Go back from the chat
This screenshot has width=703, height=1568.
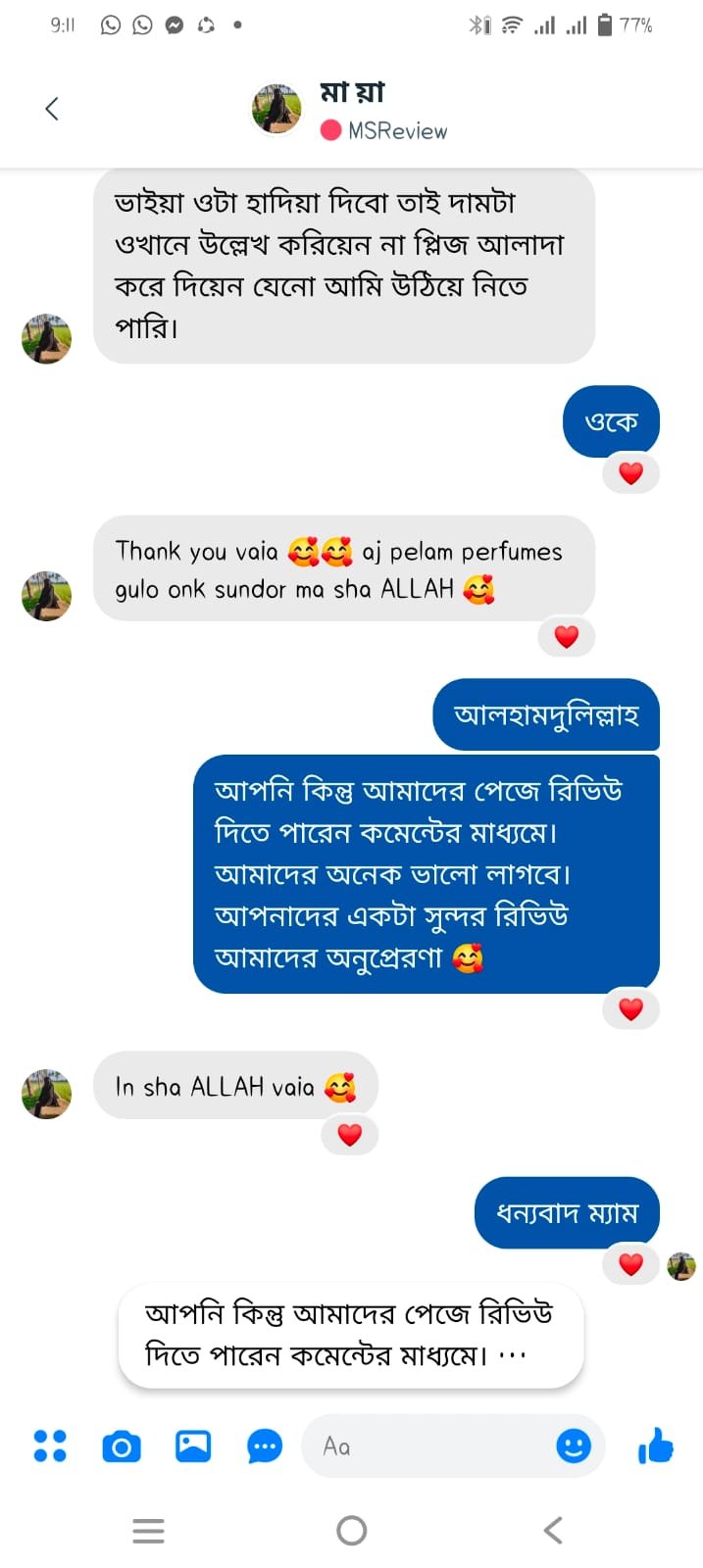tap(52, 109)
